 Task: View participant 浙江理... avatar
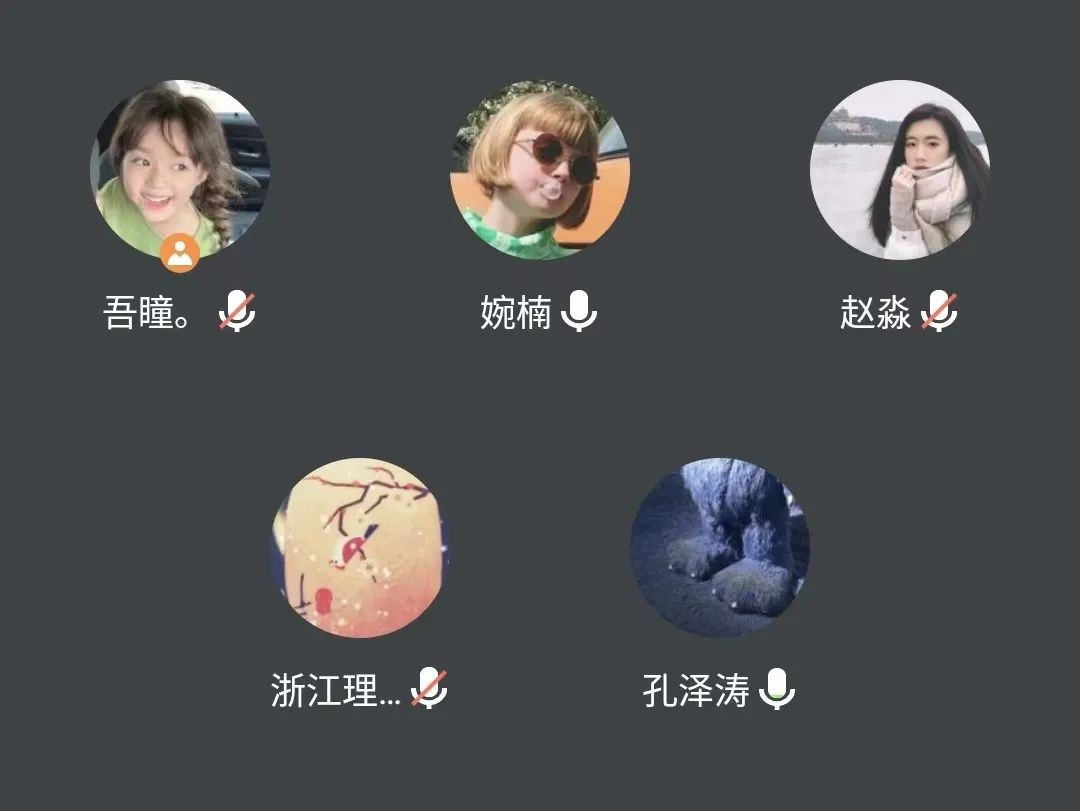(360, 548)
